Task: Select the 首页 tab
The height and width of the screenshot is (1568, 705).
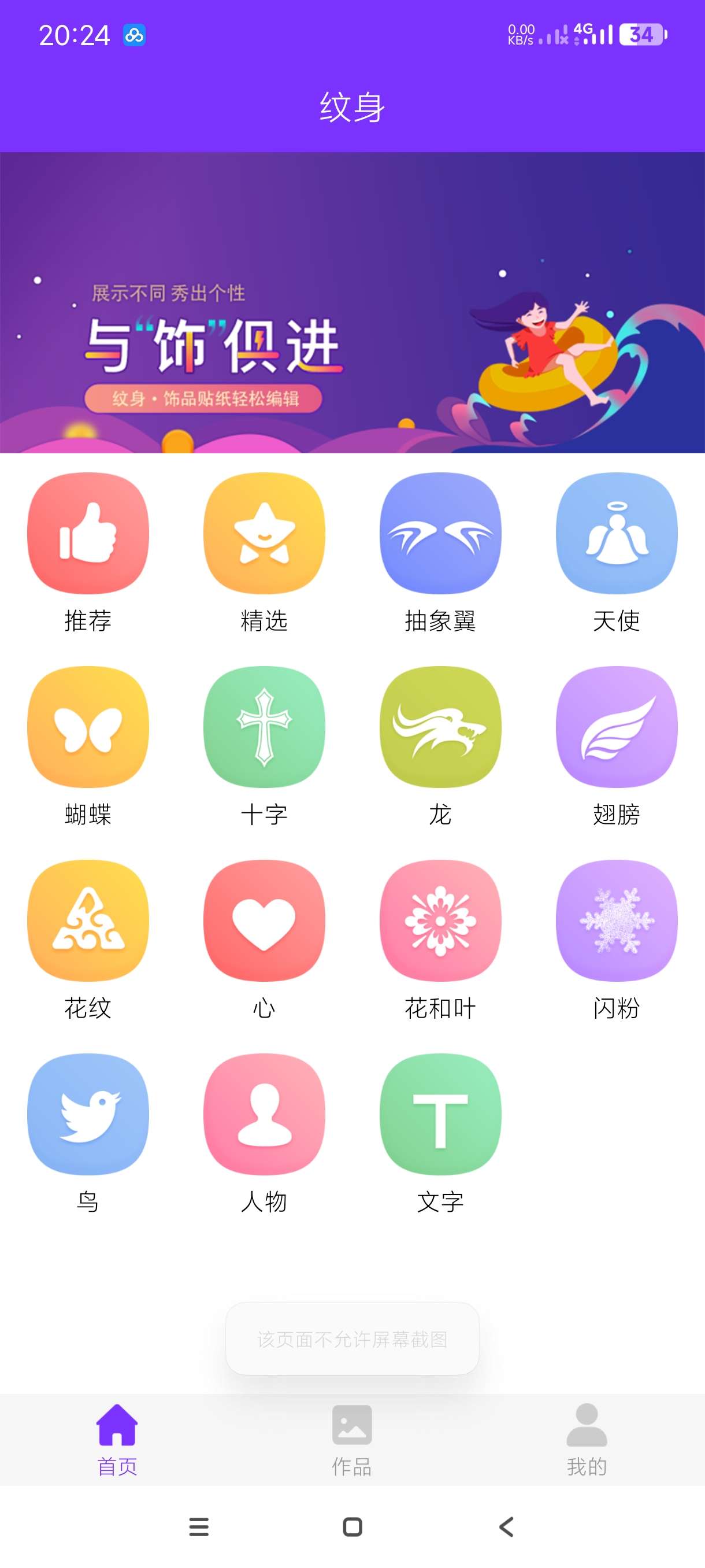Action: (x=117, y=1440)
